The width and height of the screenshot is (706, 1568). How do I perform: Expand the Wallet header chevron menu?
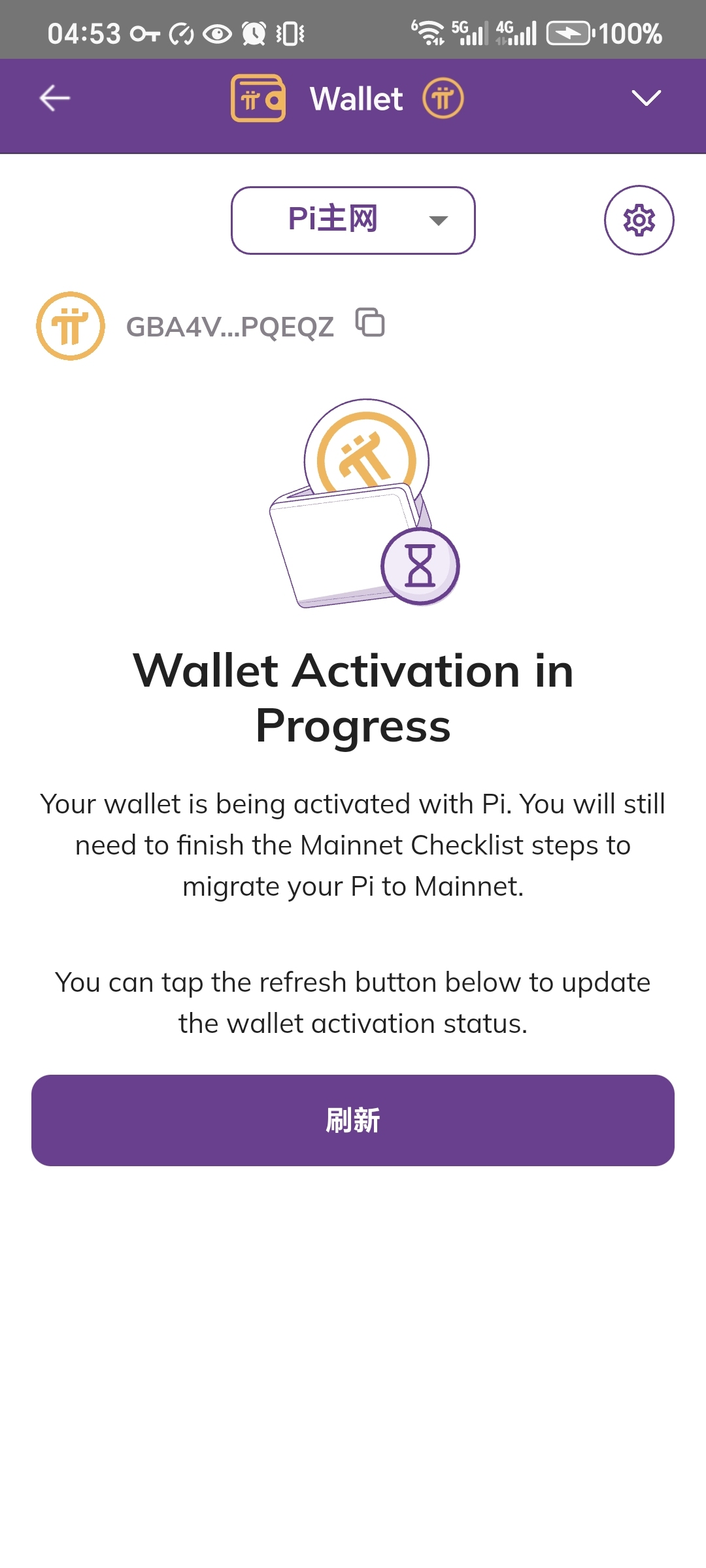[x=646, y=98]
